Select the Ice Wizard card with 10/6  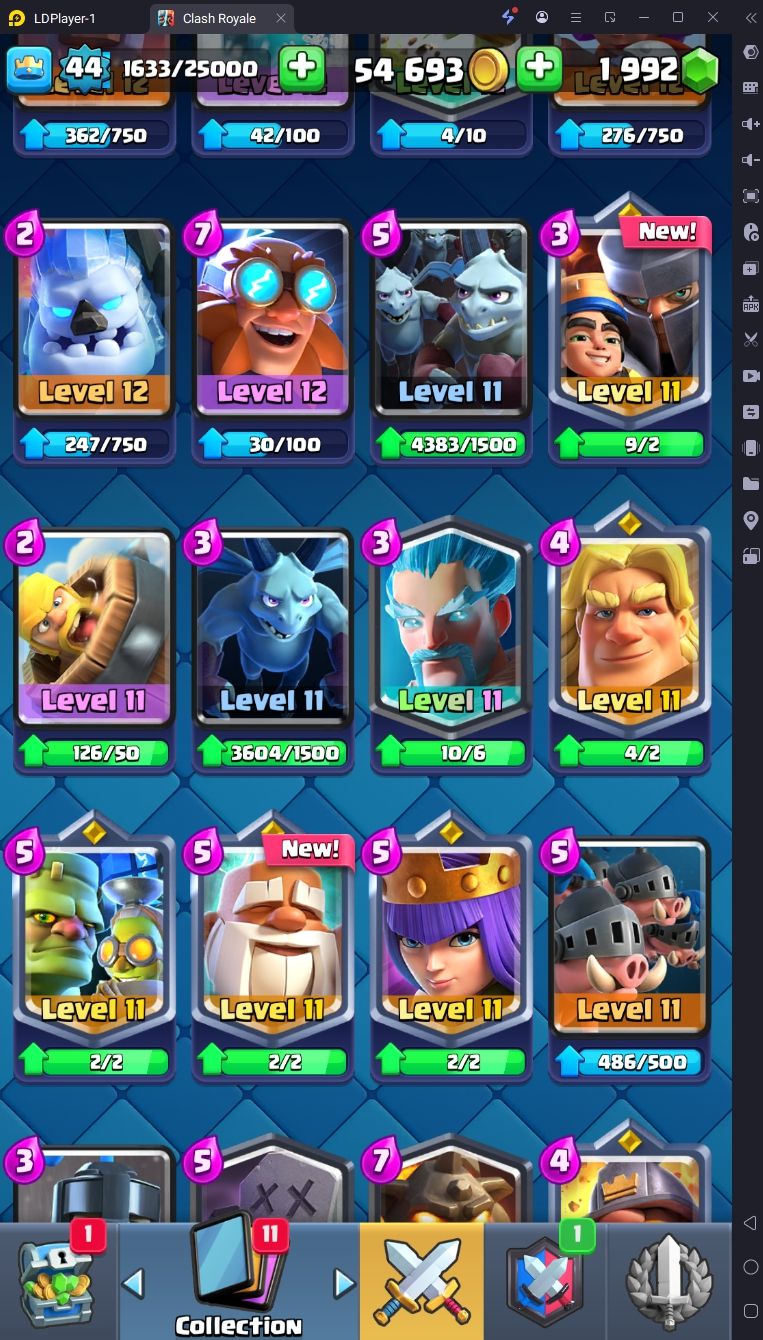(x=450, y=630)
